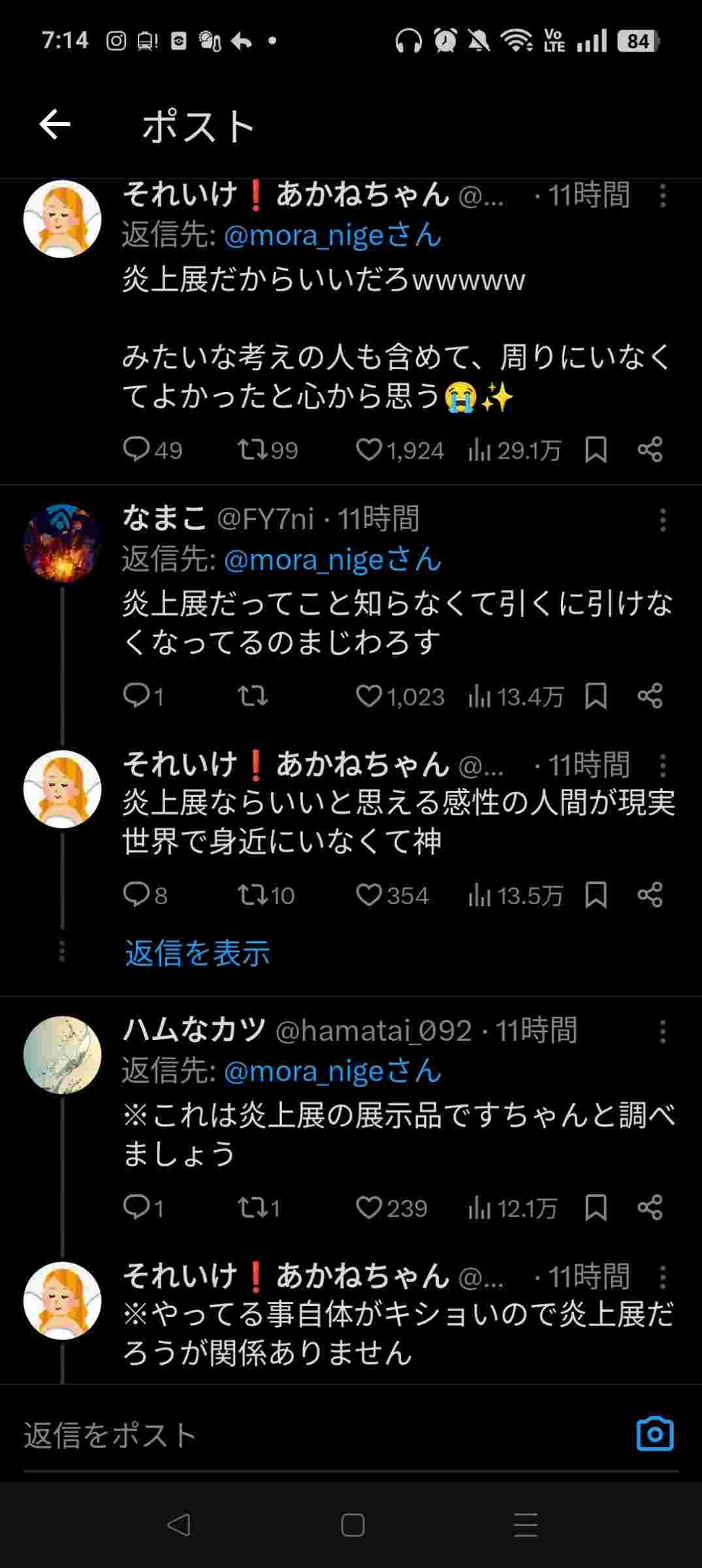702x1568 pixels.
Task: Open ハムなカツ's profile avatar
Action: (x=62, y=1054)
